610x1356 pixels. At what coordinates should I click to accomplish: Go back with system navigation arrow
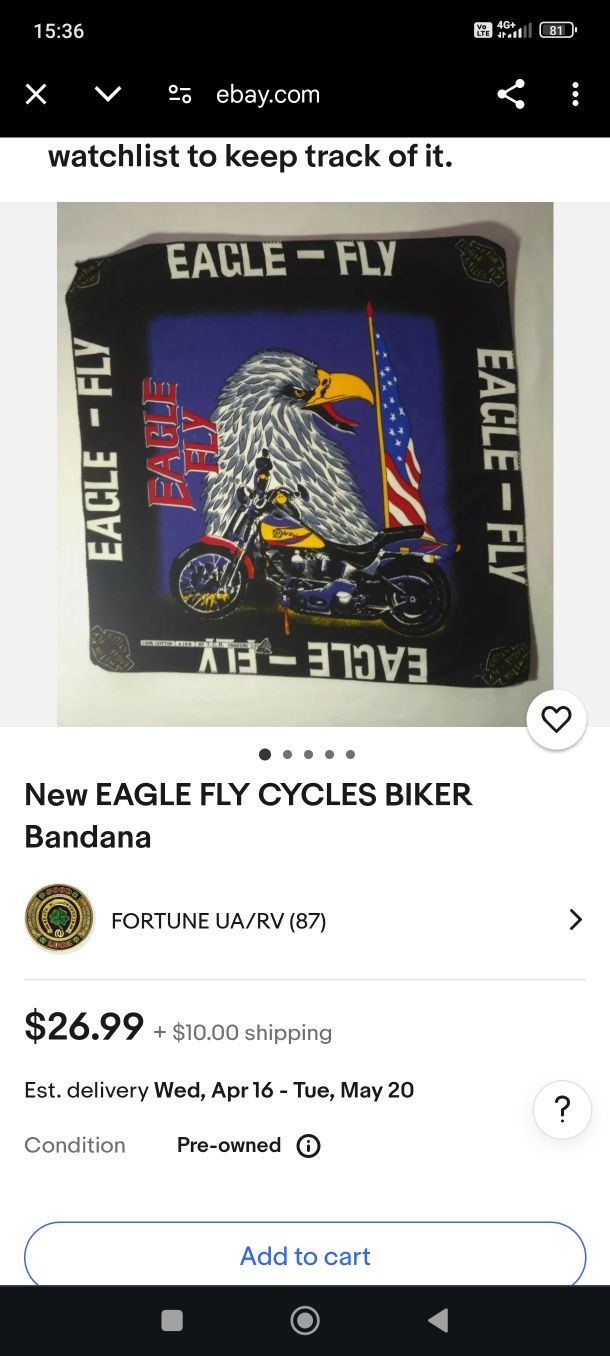point(437,1321)
